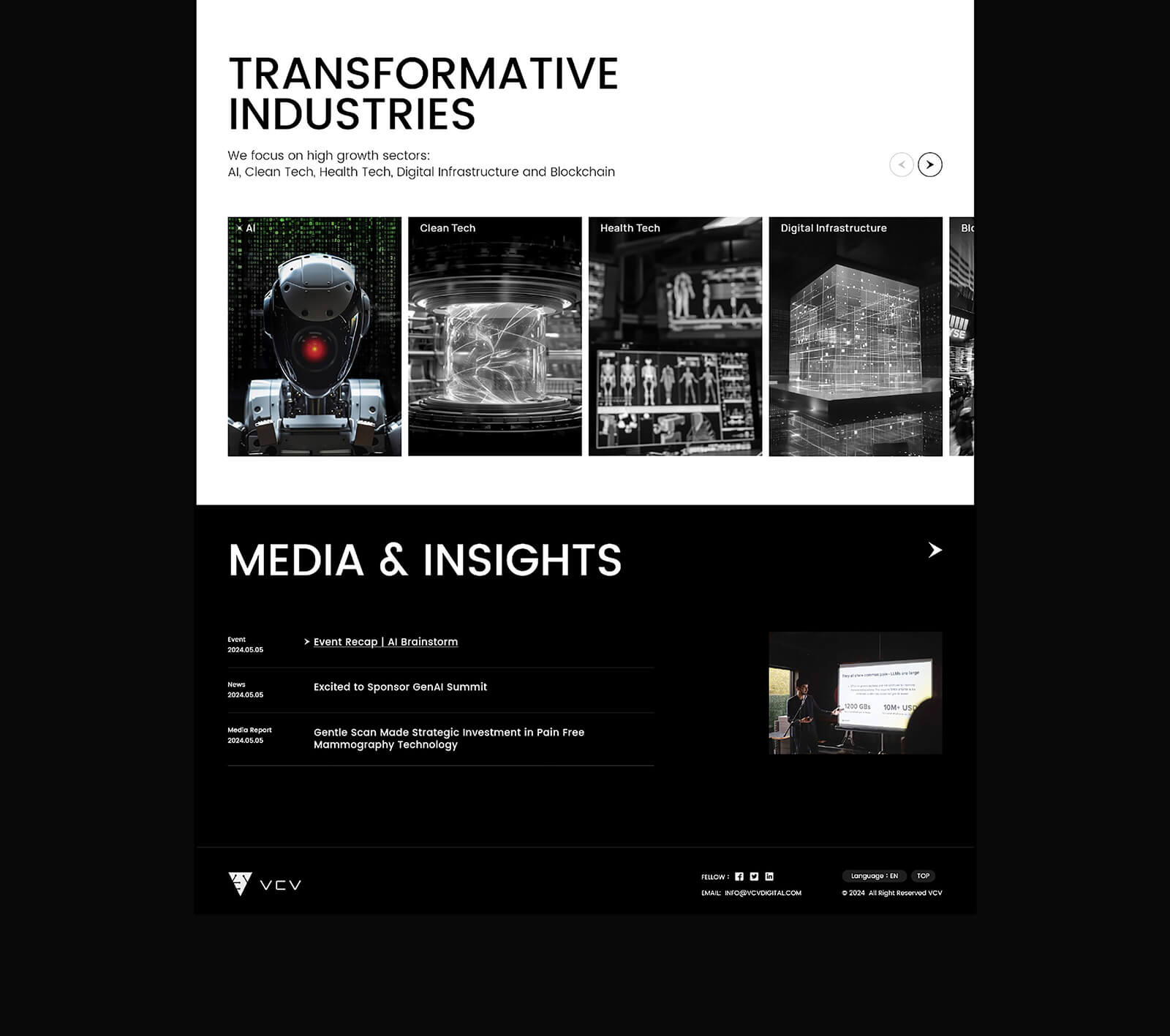Visit the Facebook page
The width and height of the screenshot is (1170, 1036).
pyautogui.click(x=739, y=877)
